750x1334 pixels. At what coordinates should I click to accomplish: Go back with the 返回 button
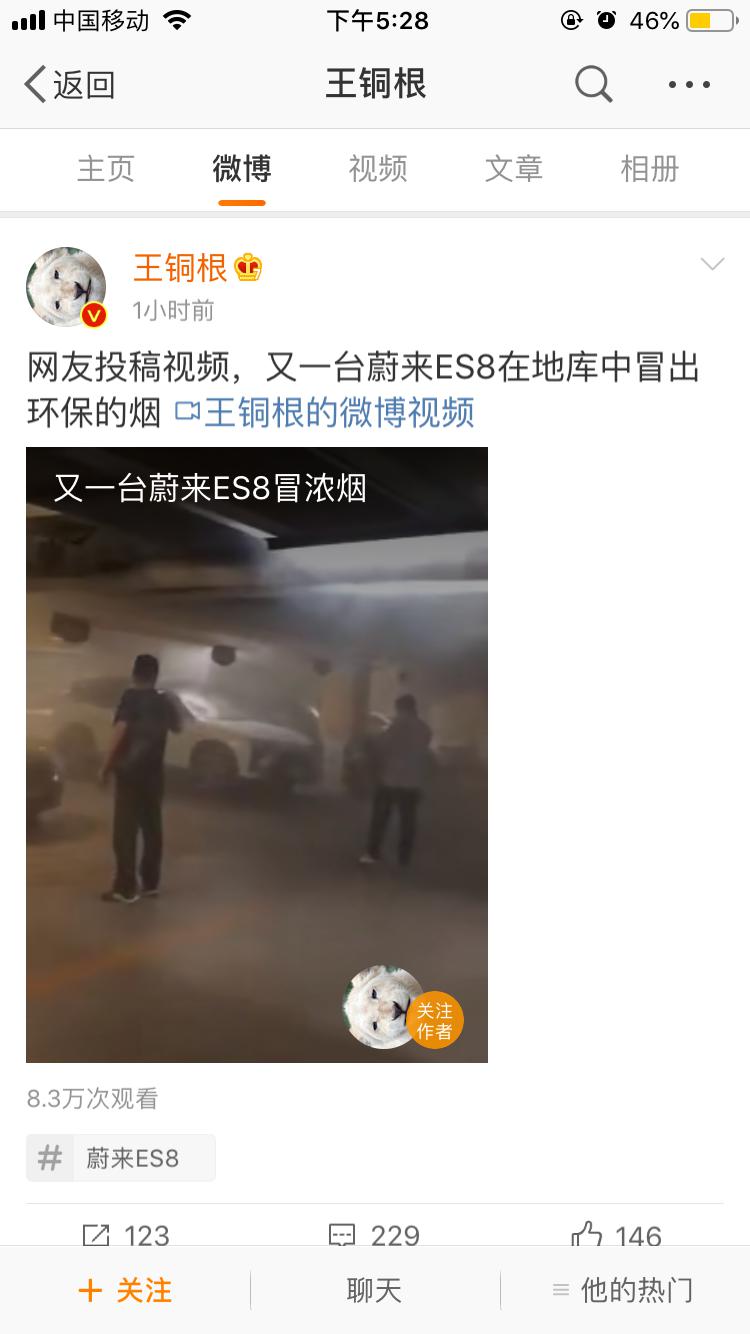pyautogui.click(x=69, y=85)
